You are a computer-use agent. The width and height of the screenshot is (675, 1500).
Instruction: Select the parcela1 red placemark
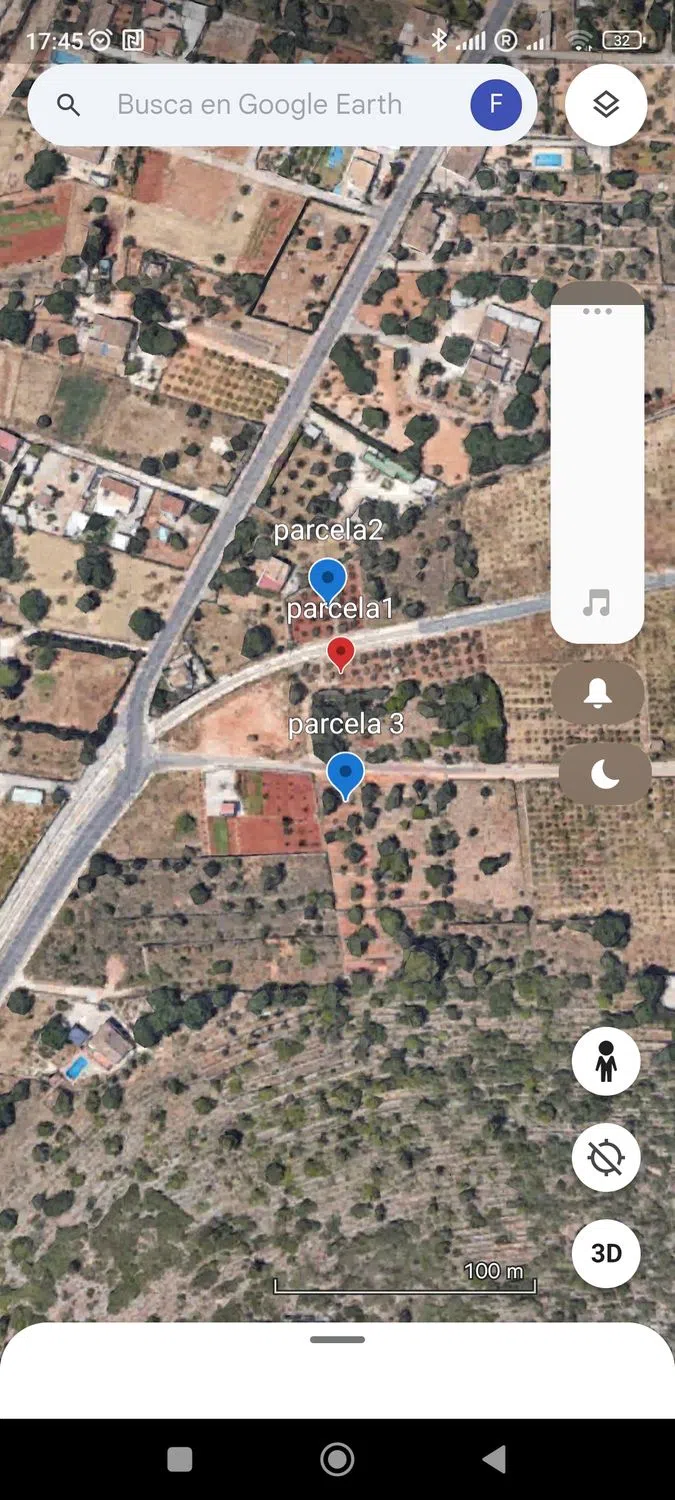tap(341, 653)
